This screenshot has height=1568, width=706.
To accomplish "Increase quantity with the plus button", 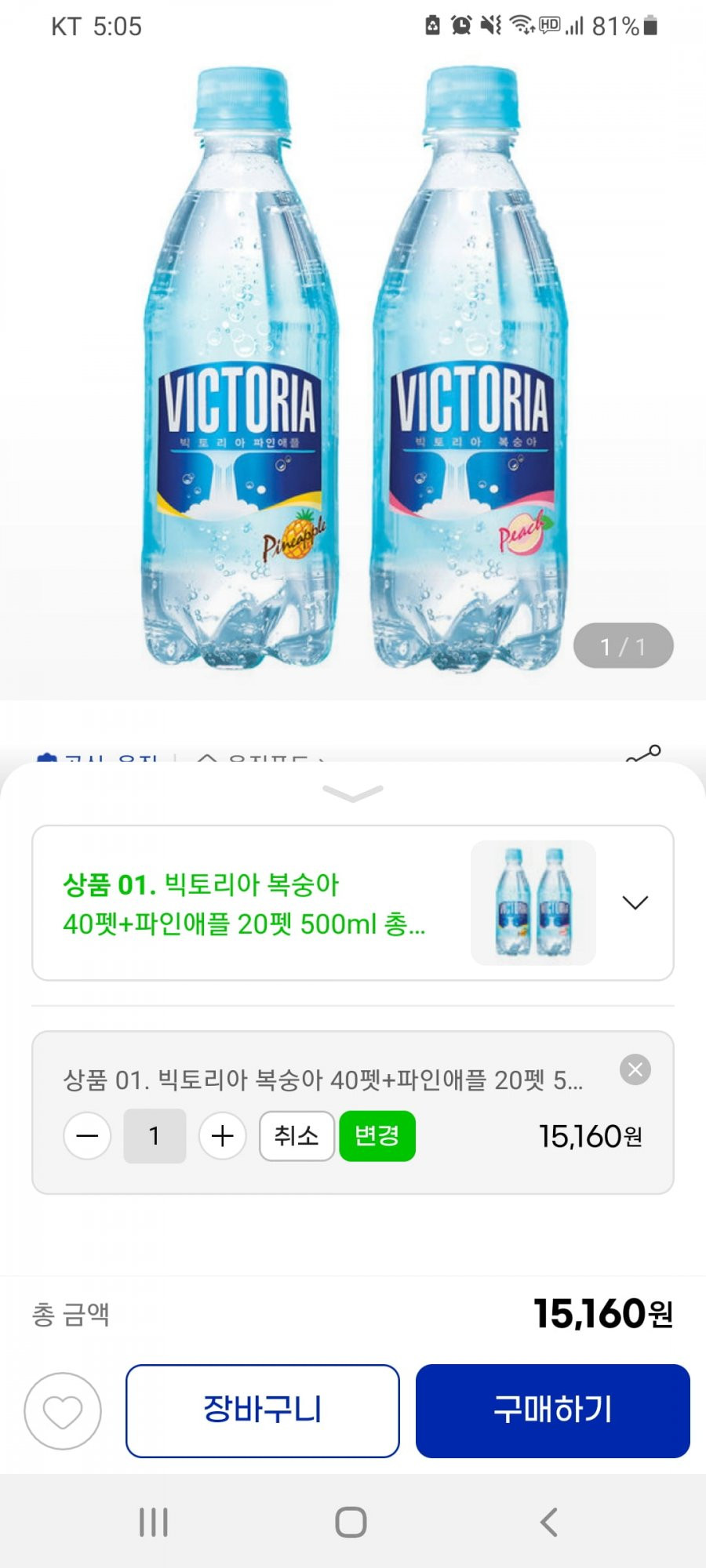I will [x=223, y=1136].
